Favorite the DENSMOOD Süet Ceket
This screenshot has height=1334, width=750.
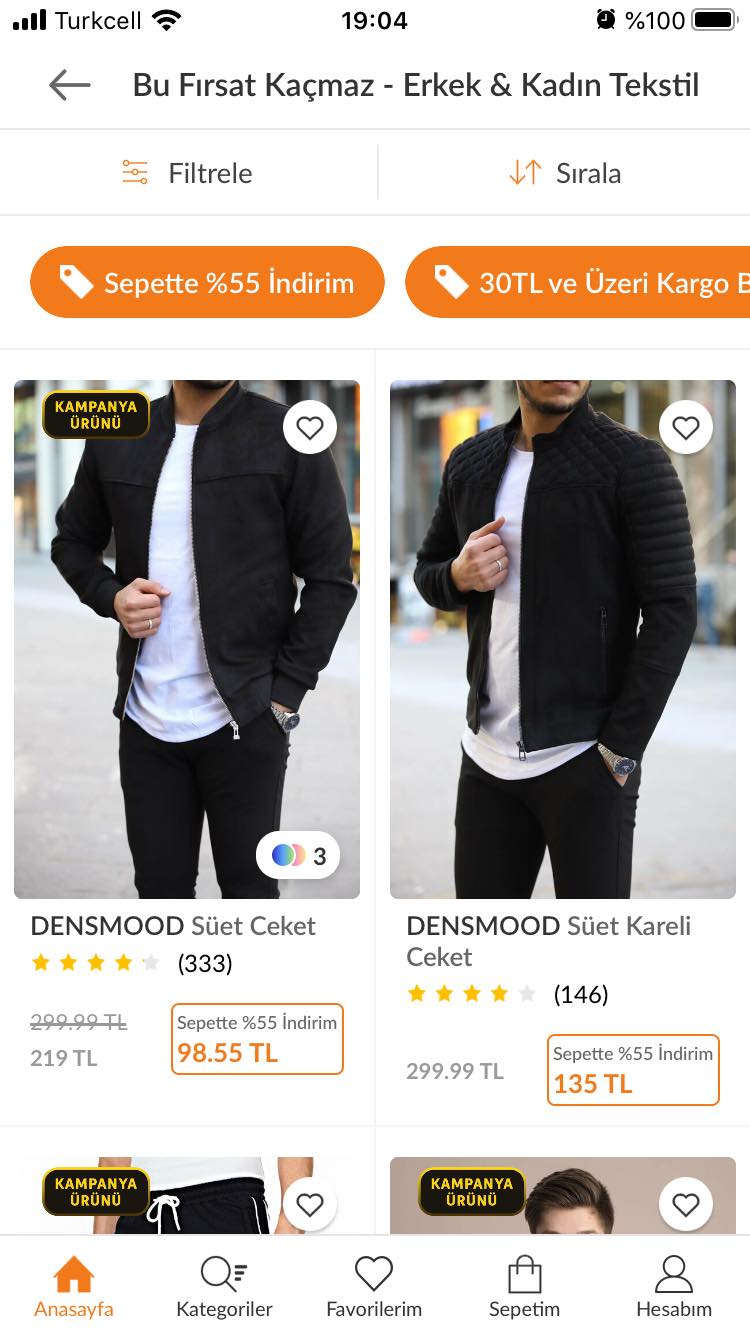(310, 428)
